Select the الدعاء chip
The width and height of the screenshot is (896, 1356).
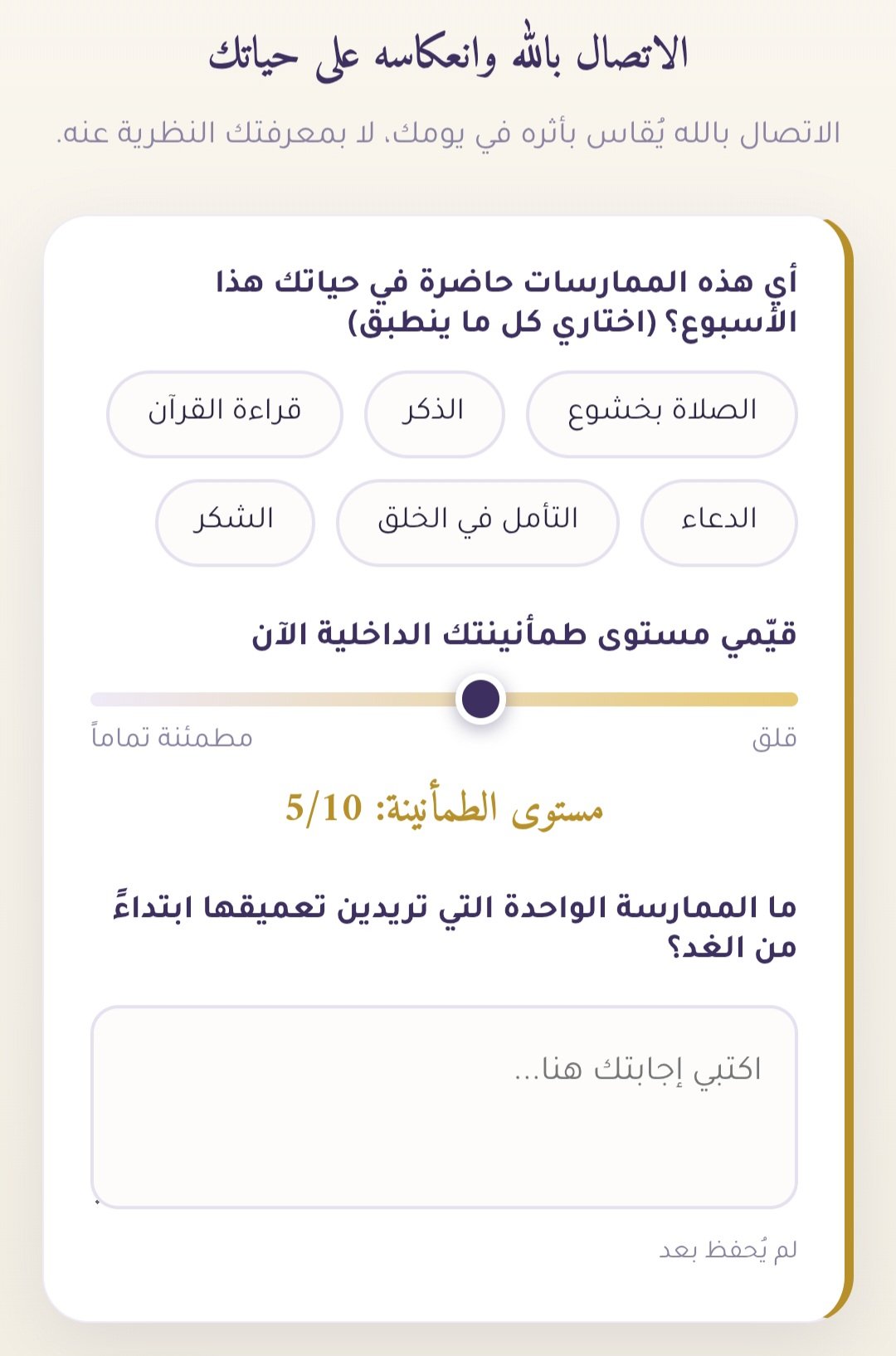pyautogui.click(x=719, y=523)
